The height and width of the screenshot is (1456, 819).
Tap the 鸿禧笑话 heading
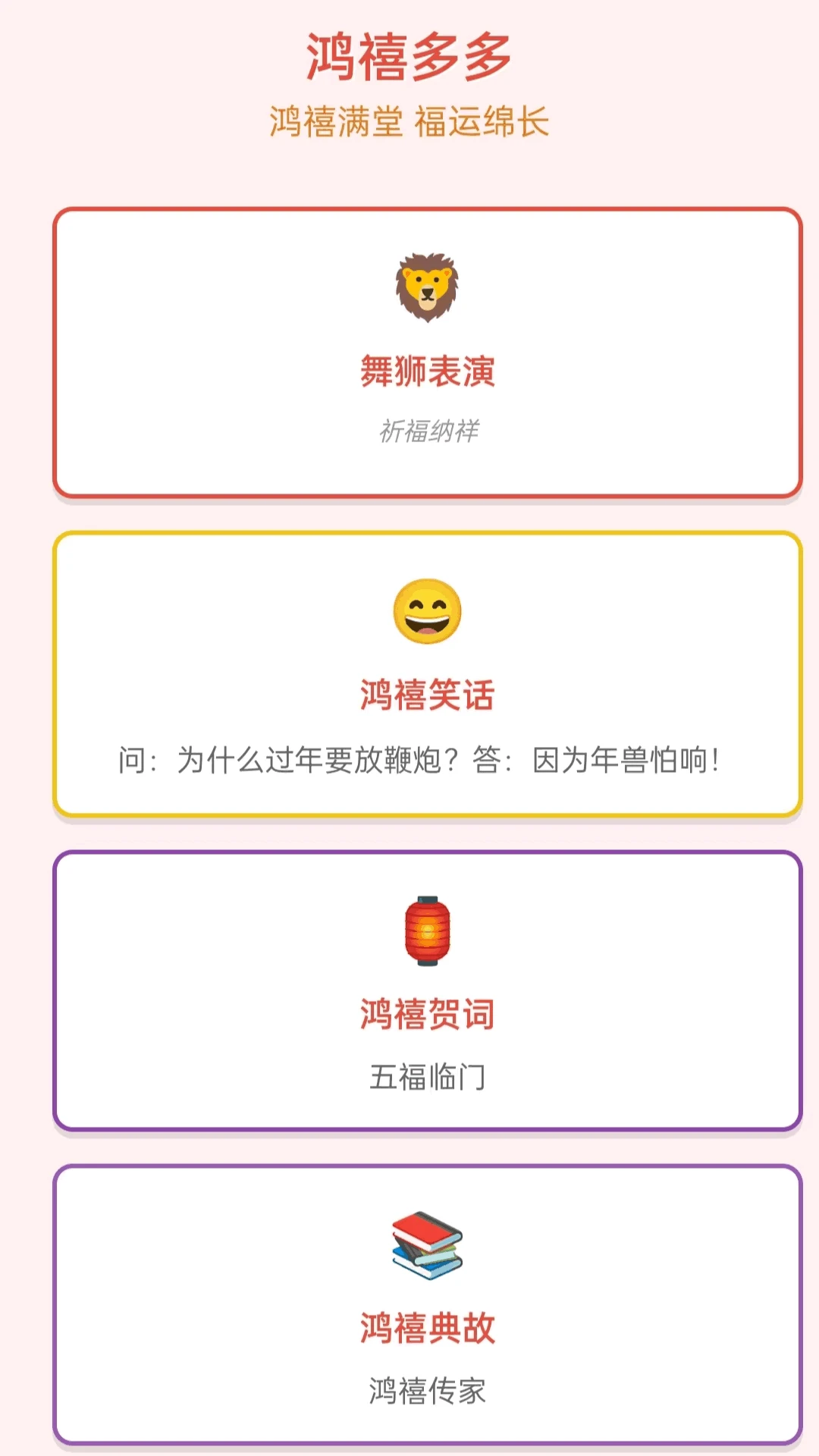pos(427,692)
